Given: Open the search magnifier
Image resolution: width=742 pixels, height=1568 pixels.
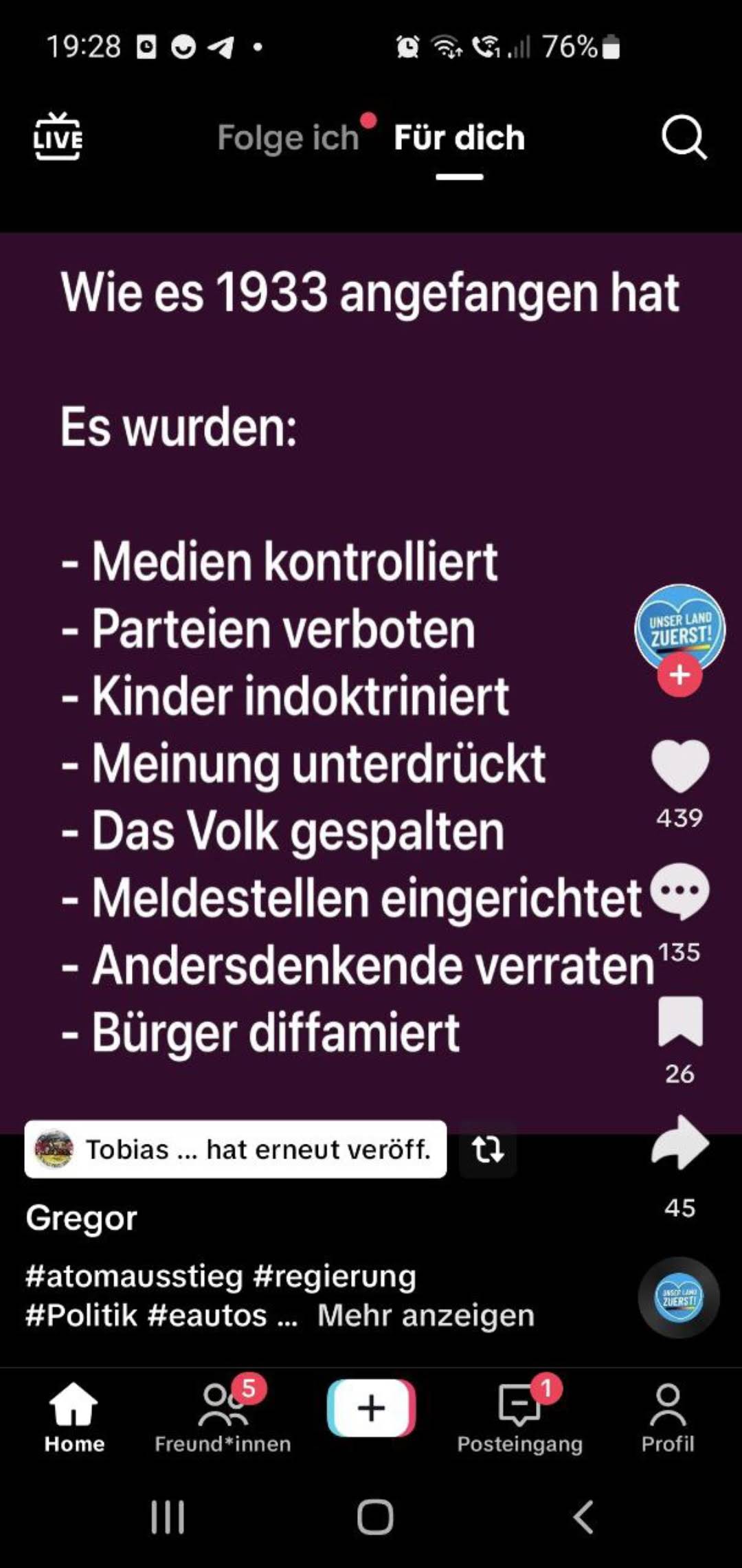Looking at the screenshot, I should [683, 137].
